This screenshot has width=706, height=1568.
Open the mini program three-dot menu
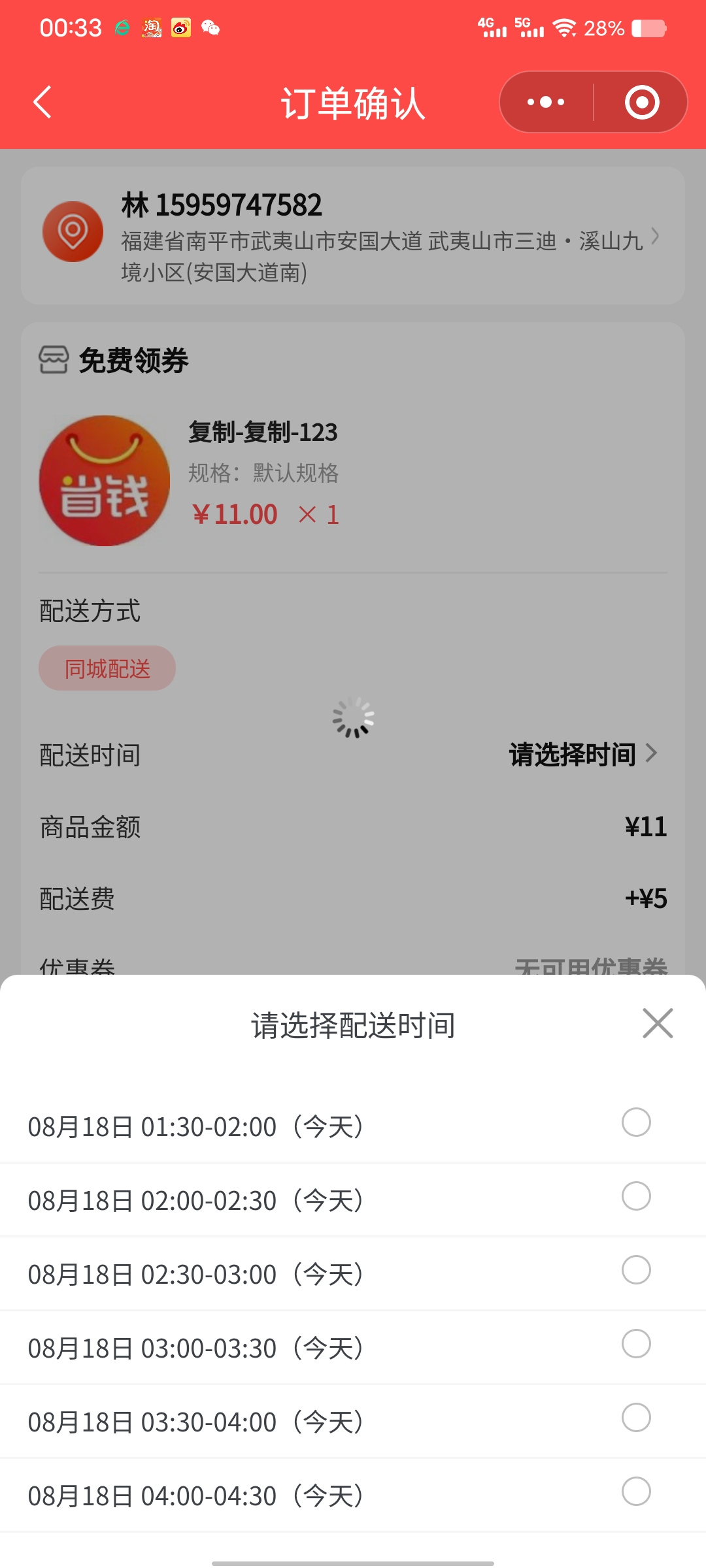tap(546, 103)
